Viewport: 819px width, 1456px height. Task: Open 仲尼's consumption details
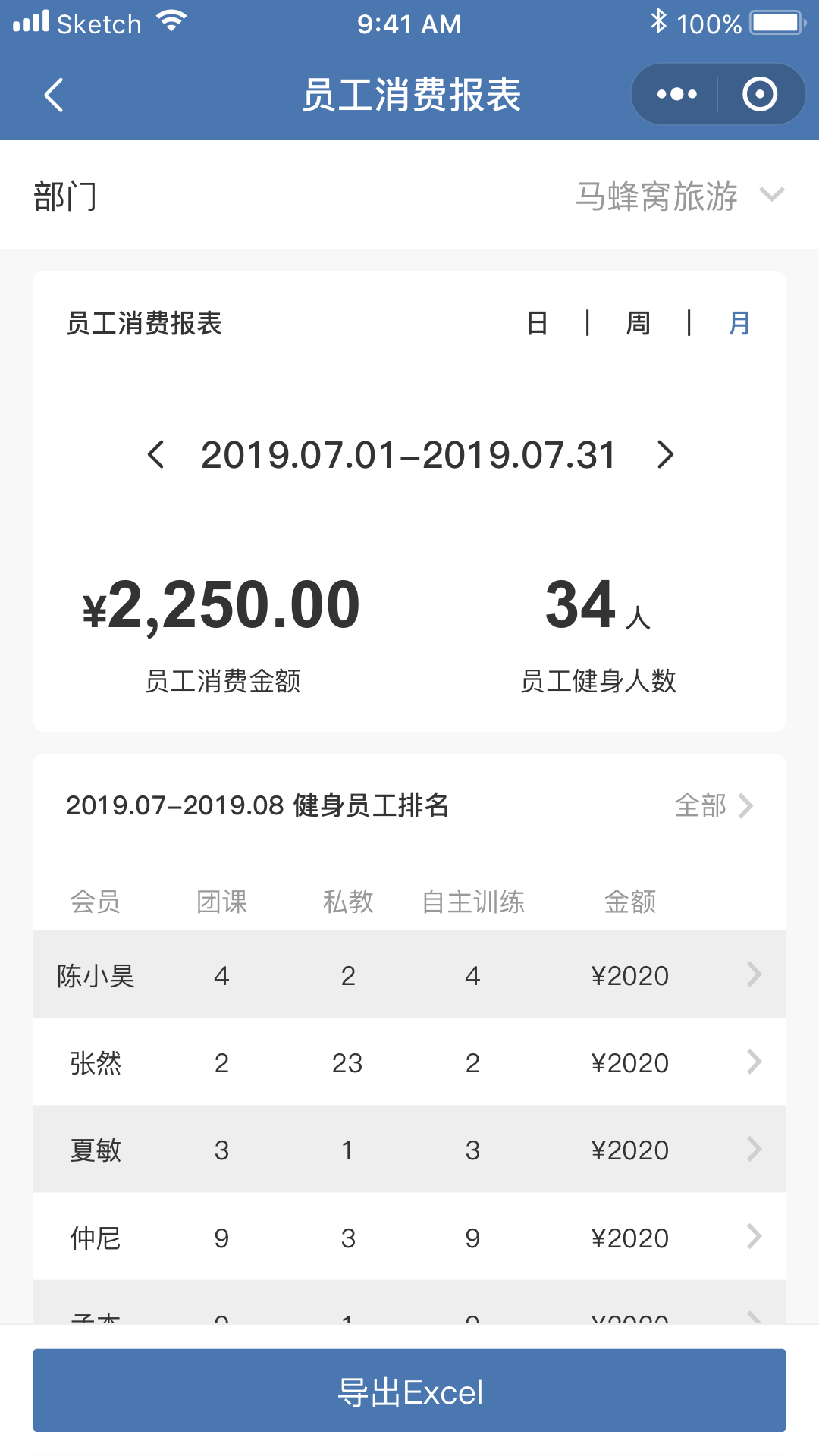[409, 1237]
